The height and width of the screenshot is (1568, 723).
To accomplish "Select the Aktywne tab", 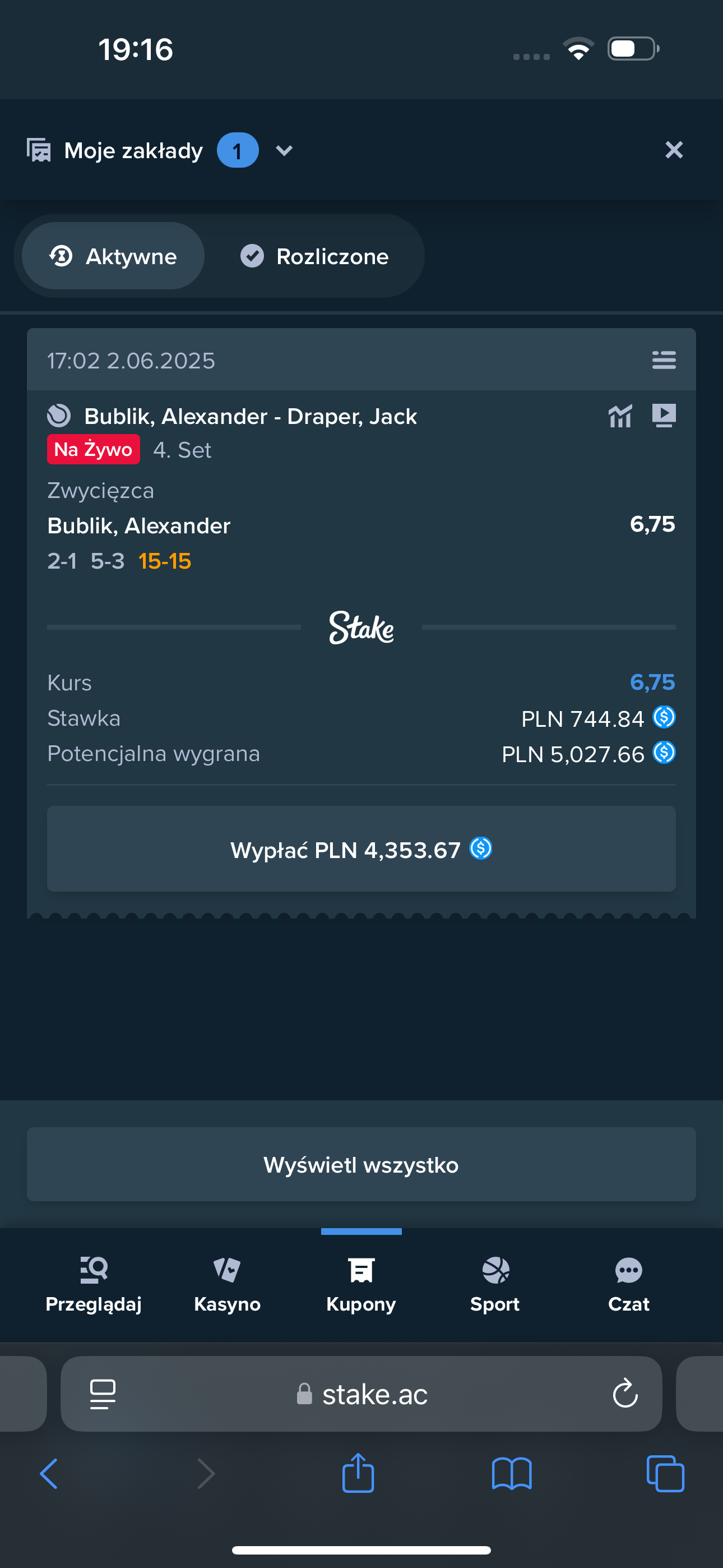I will click(x=113, y=256).
